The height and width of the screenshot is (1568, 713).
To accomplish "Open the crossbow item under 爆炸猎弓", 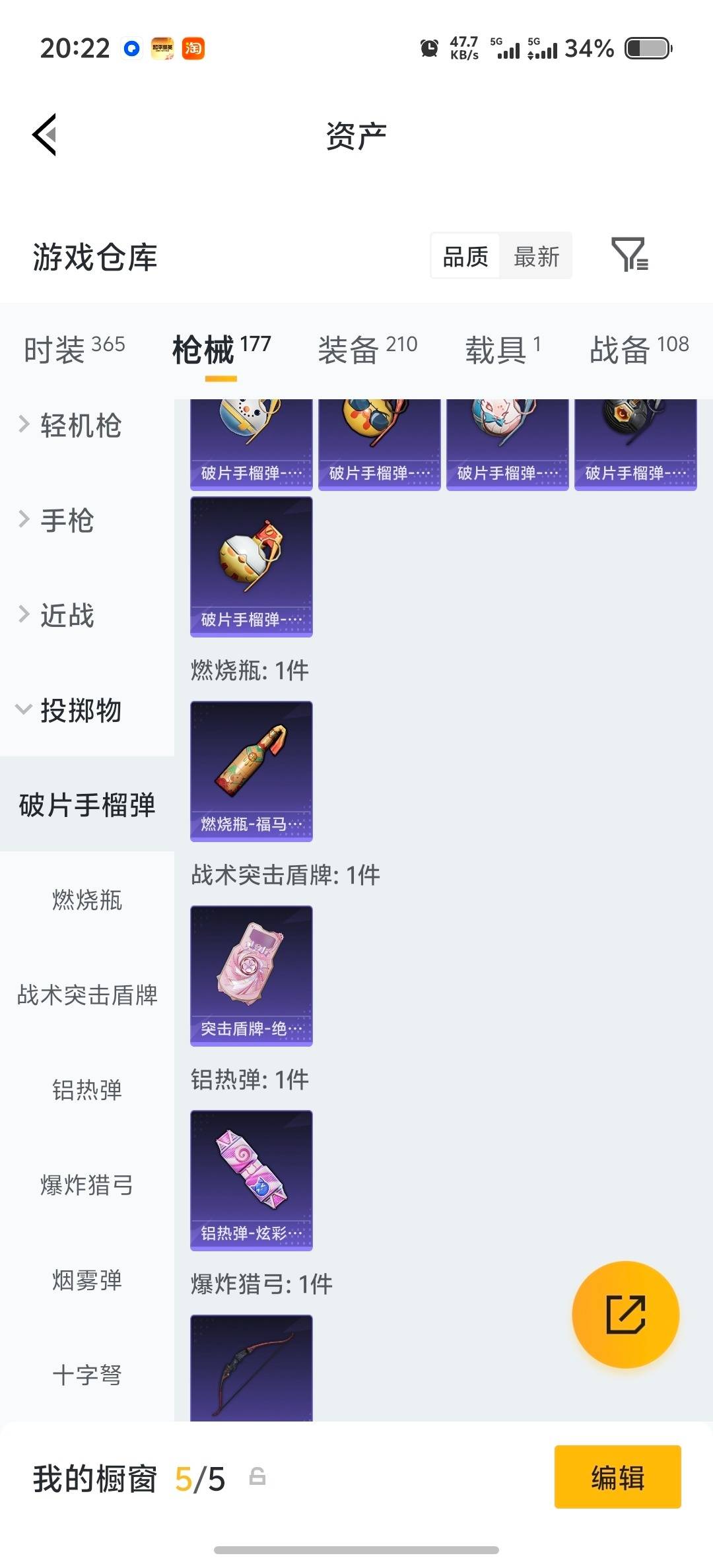I will click(x=251, y=1373).
